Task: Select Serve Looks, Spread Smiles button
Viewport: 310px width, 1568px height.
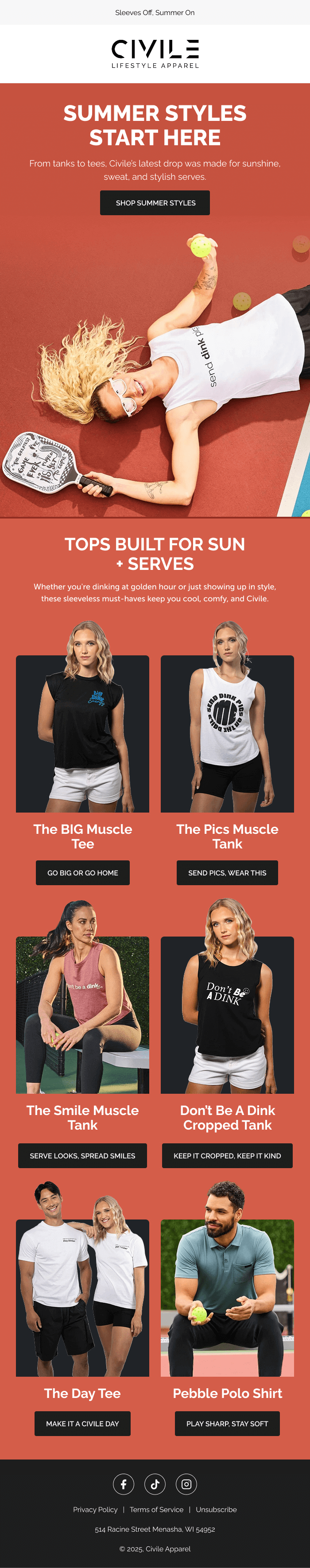Action: pyautogui.click(x=83, y=1155)
